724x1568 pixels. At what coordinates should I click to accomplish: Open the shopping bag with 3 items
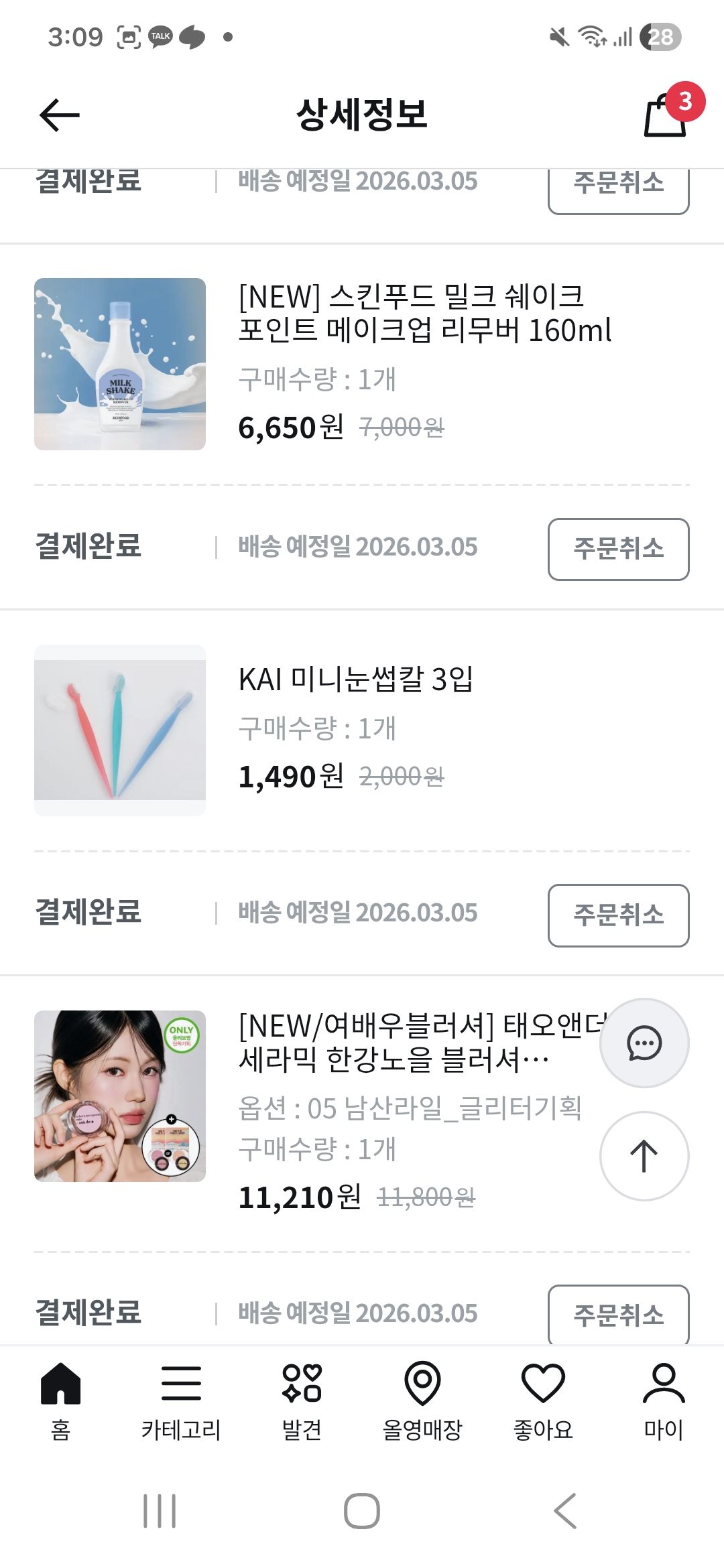(666, 115)
